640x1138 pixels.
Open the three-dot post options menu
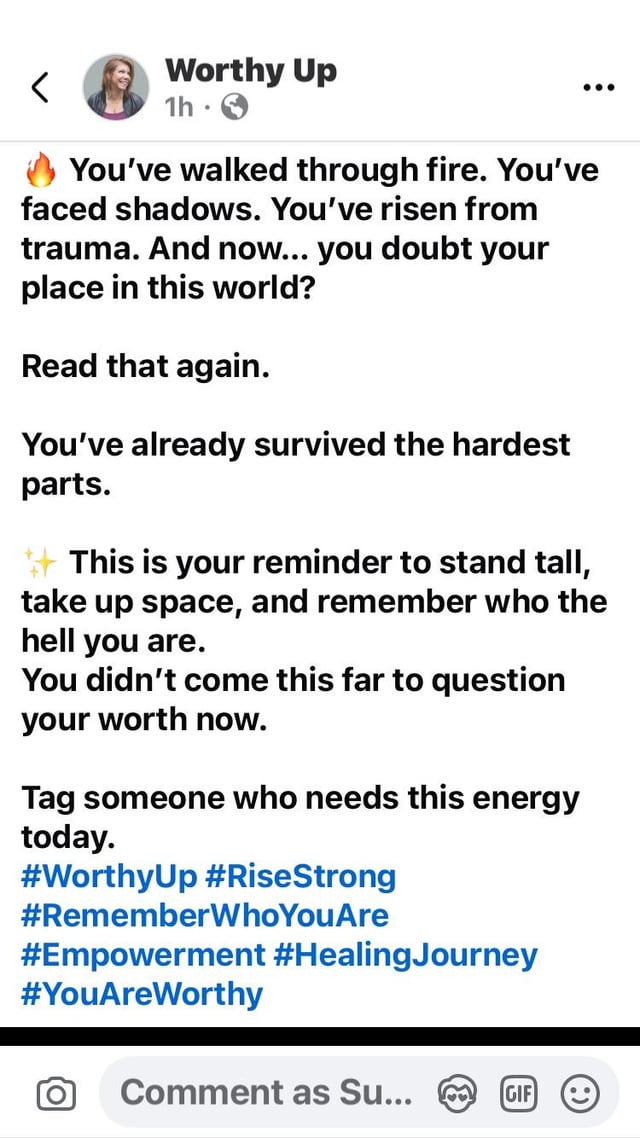[599, 87]
